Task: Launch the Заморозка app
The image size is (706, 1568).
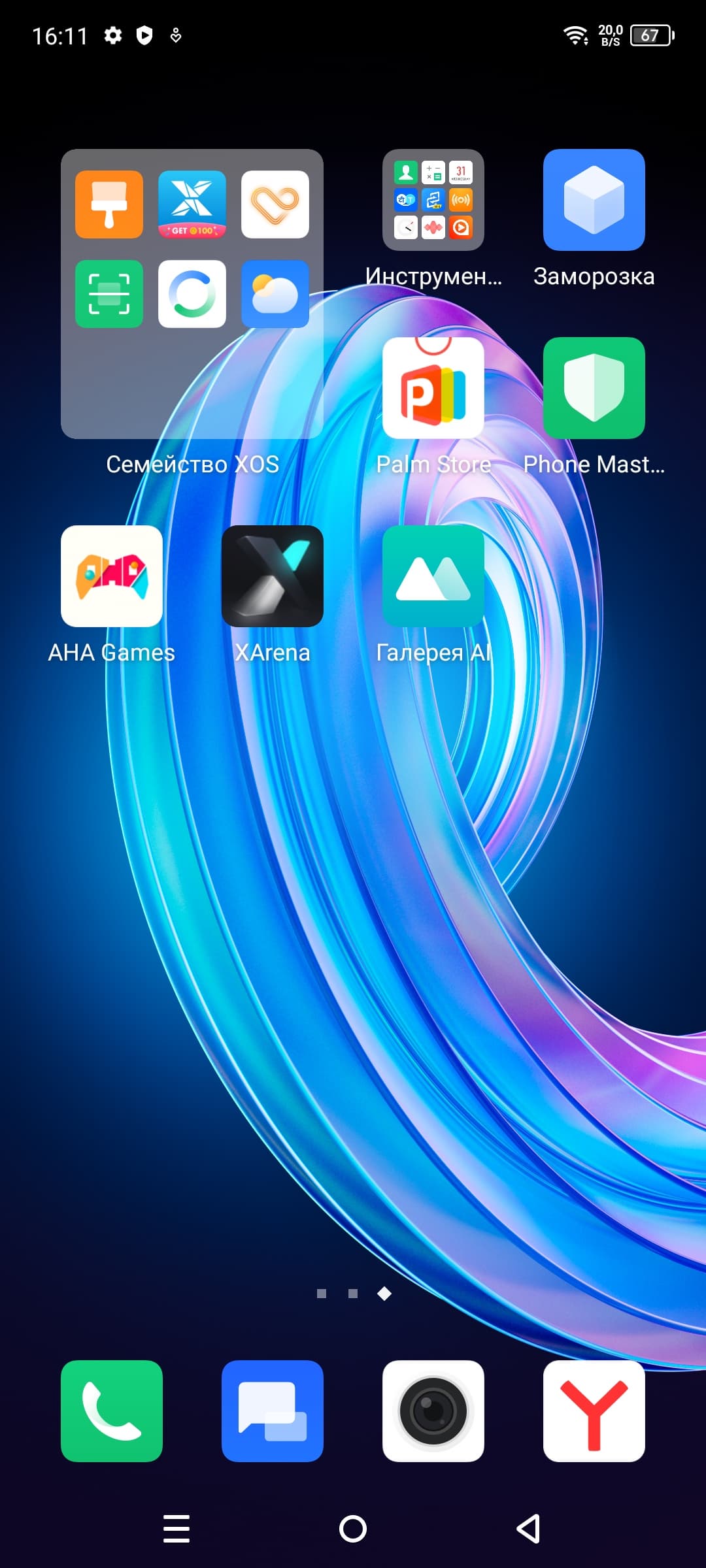Action: point(594,200)
